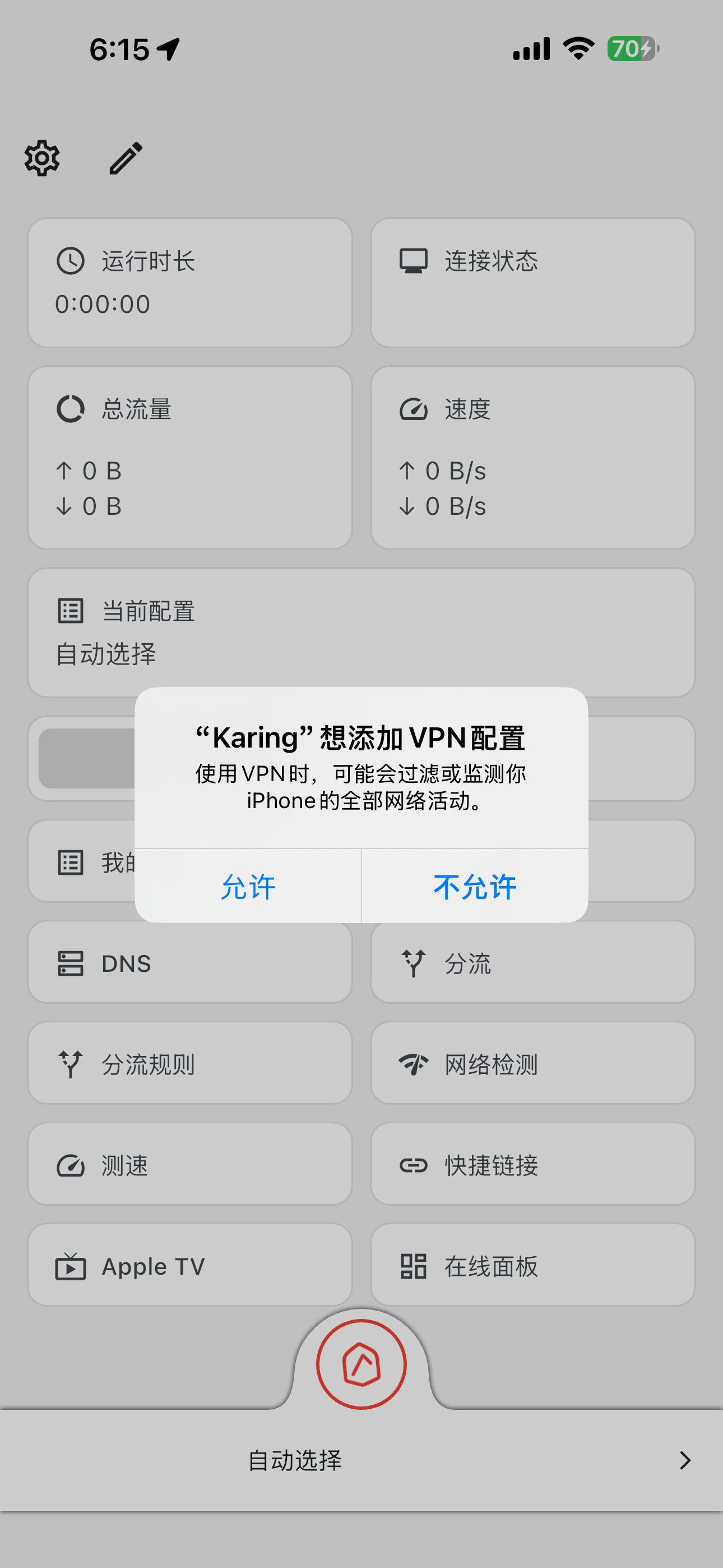Open the settings gear icon

tap(41, 158)
